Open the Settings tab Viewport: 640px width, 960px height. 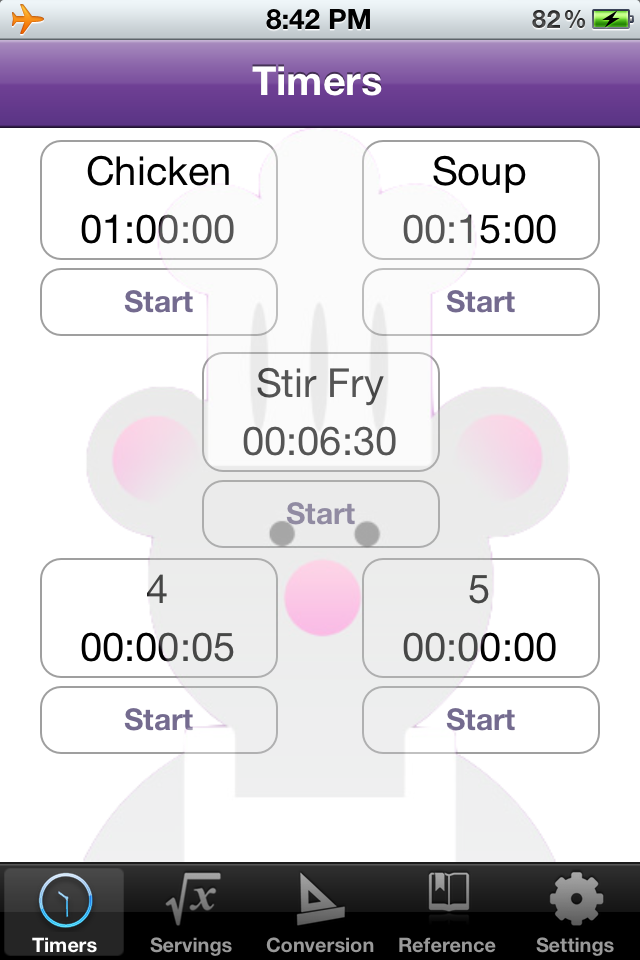(x=575, y=912)
